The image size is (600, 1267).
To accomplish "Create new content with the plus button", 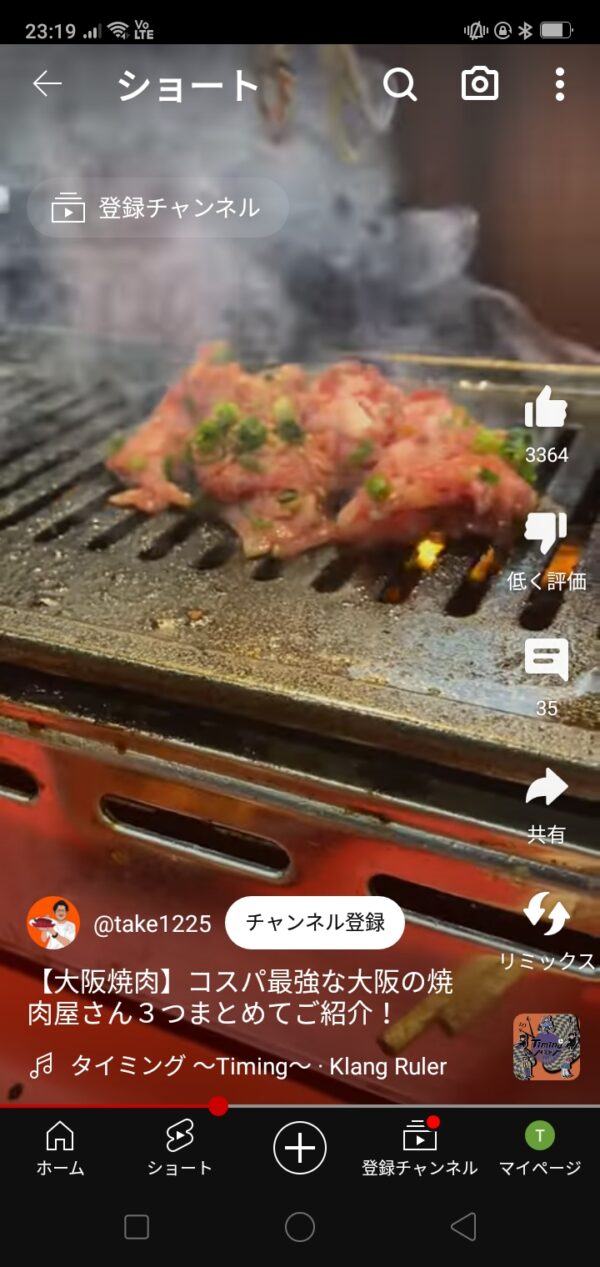I will coord(300,1147).
